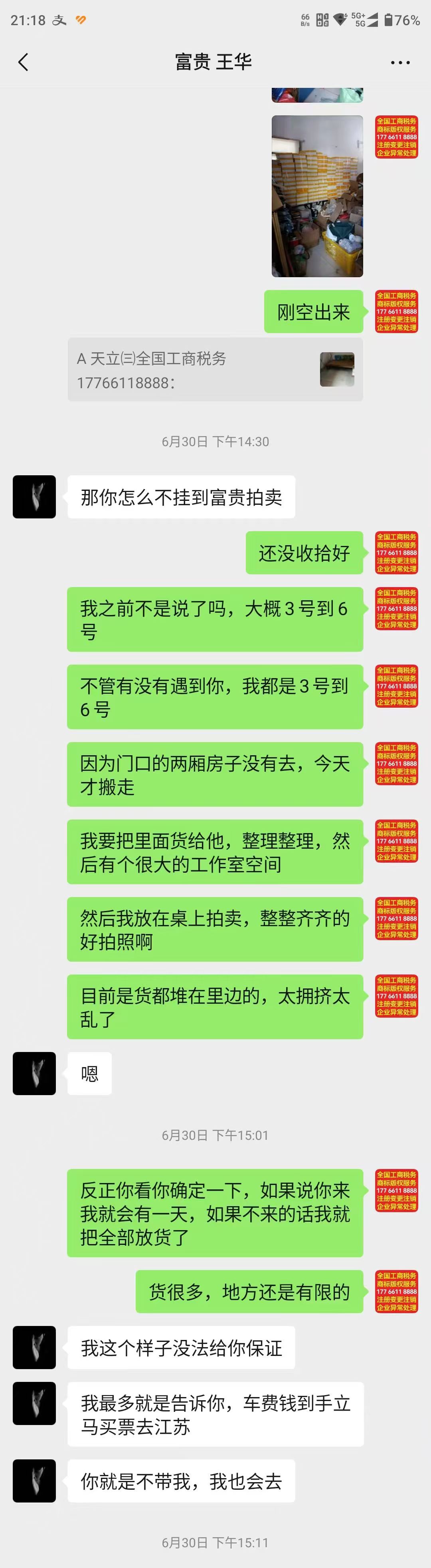The width and height of the screenshot is (431, 1568).
Task: Open the quoted message from A 天立 全国工商税务
Action: (215, 369)
